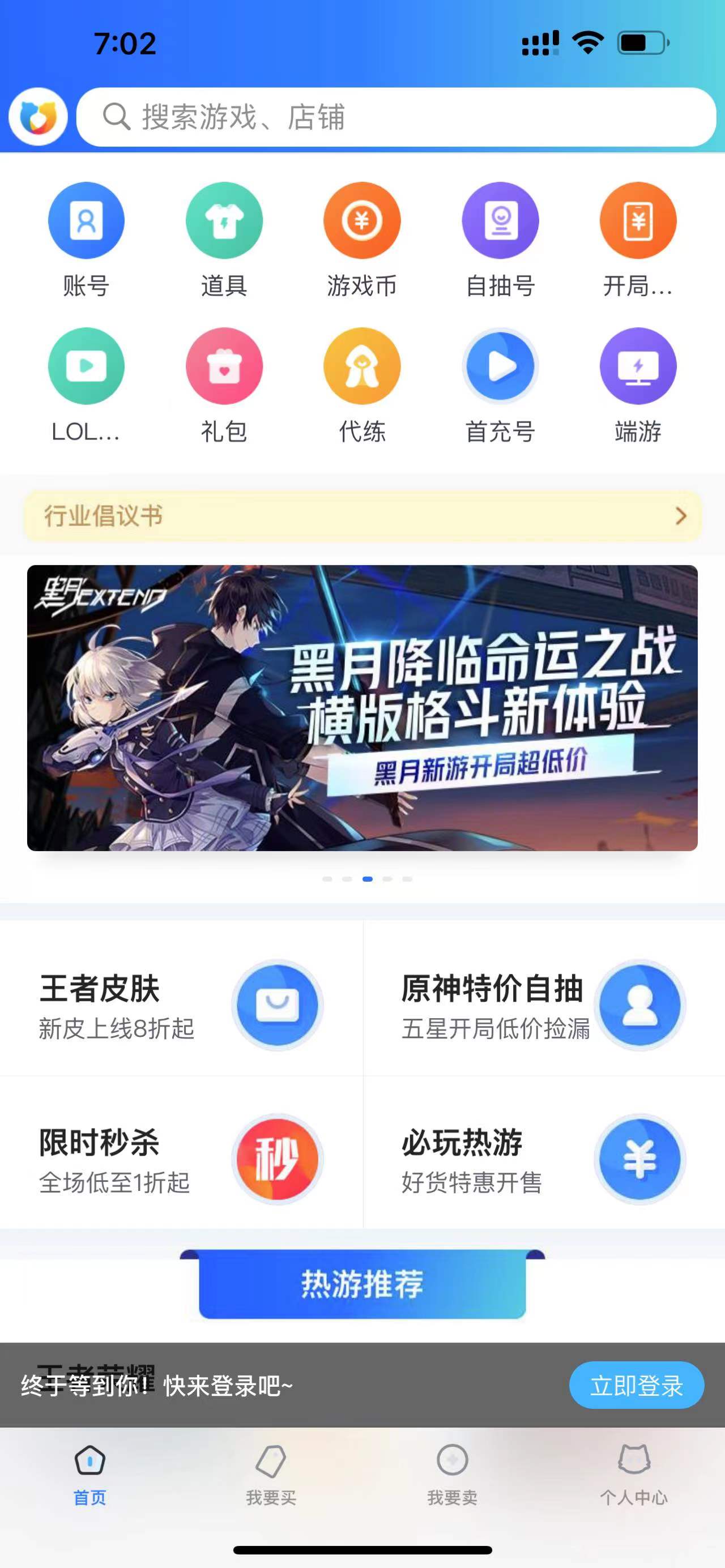View the 必玩热游 deals card
725x1568 pixels.
tap(544, 1159)
